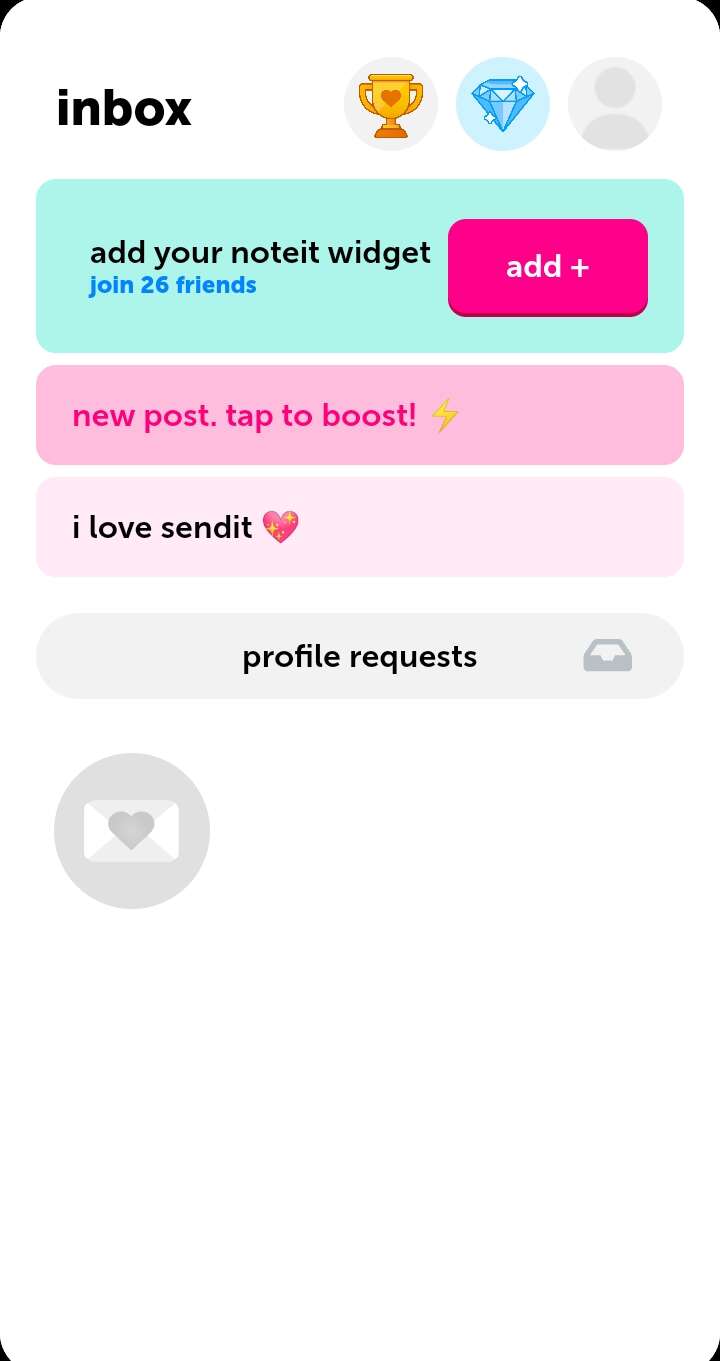Tap the lightning bolt emoji in the boost banner
The width and height of the screenshot is (720, 1361).
(x=447, y=415)
